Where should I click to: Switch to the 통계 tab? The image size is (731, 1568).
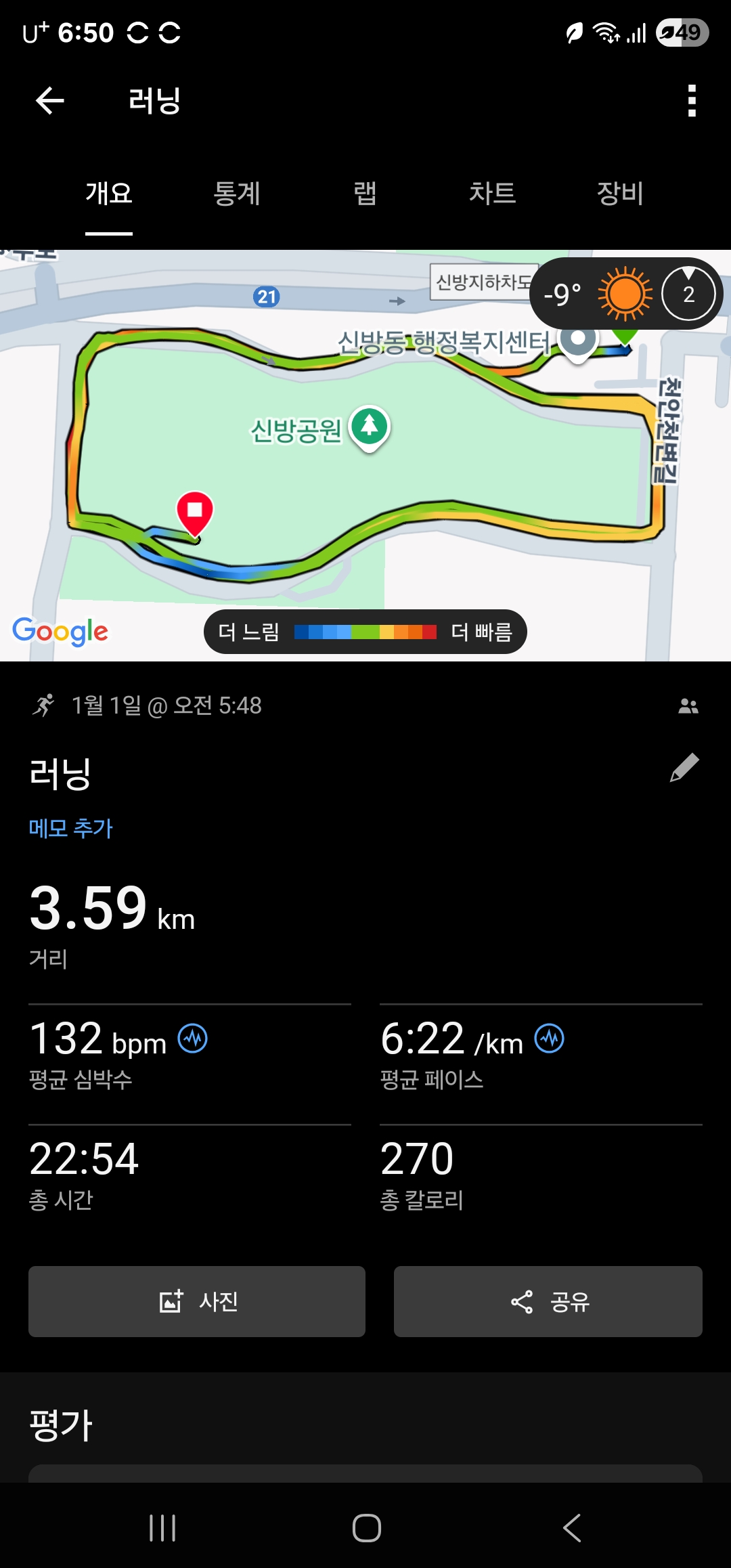click(x=237, y=194)
